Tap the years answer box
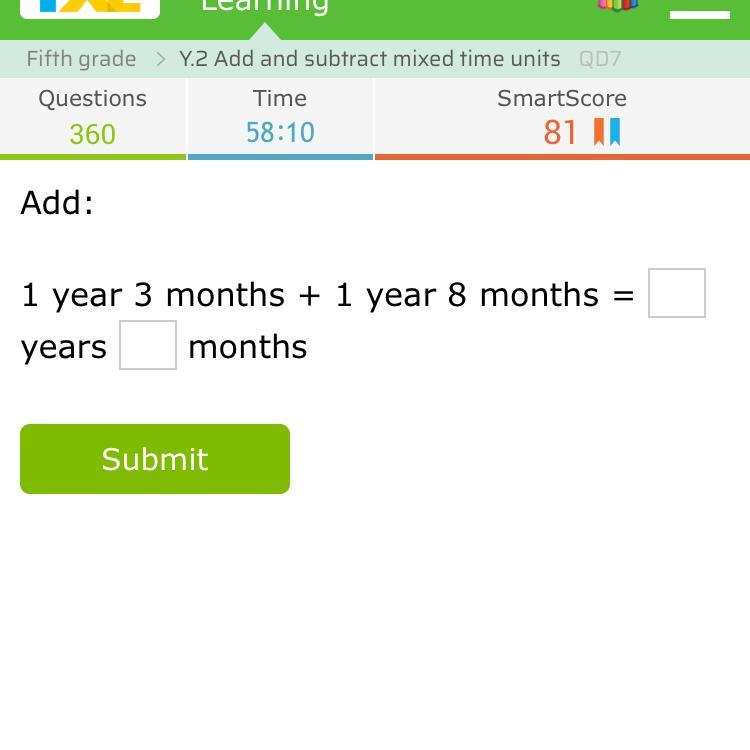The height and width of the screenshot is (750, 750). [x=676, y=293]
